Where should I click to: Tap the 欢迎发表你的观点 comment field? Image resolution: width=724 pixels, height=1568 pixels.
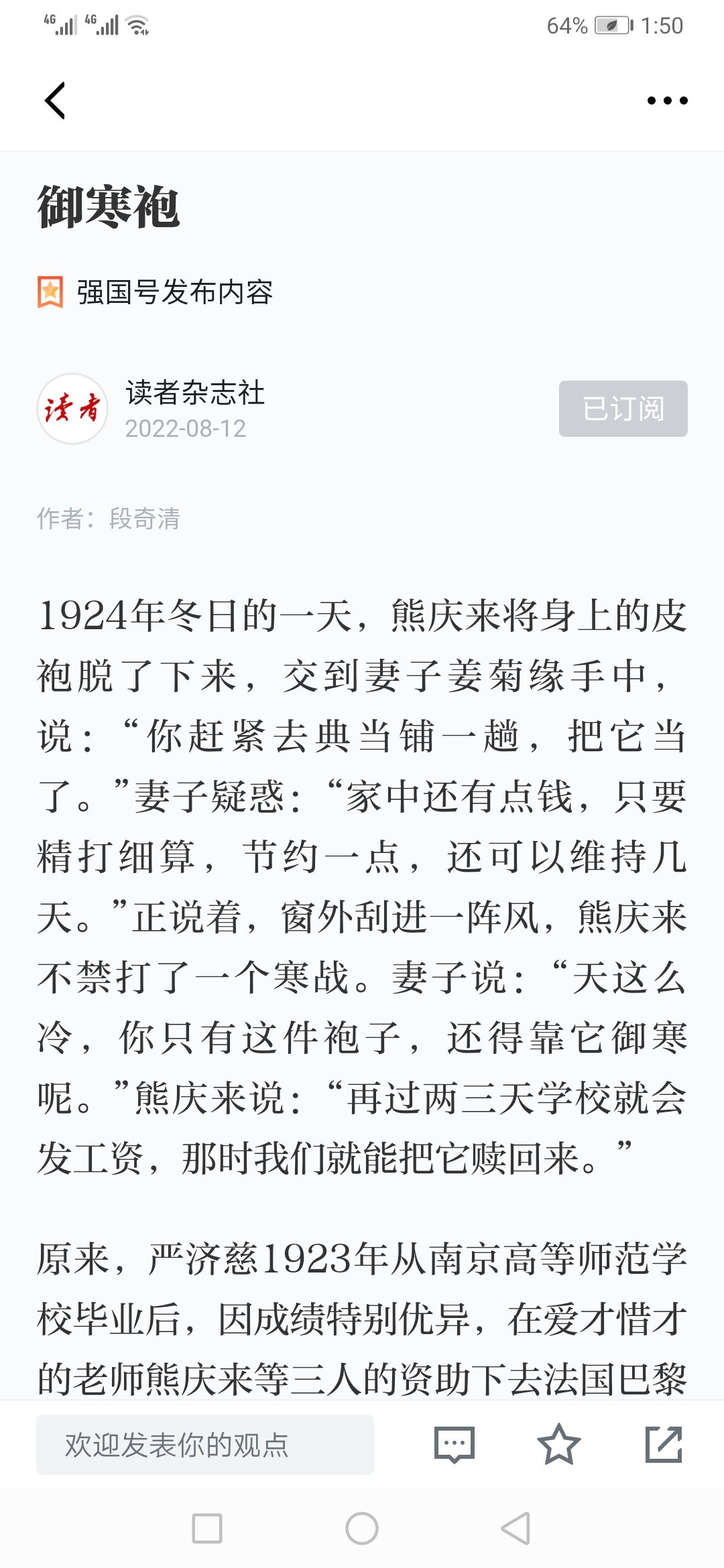coord(205,1445)
